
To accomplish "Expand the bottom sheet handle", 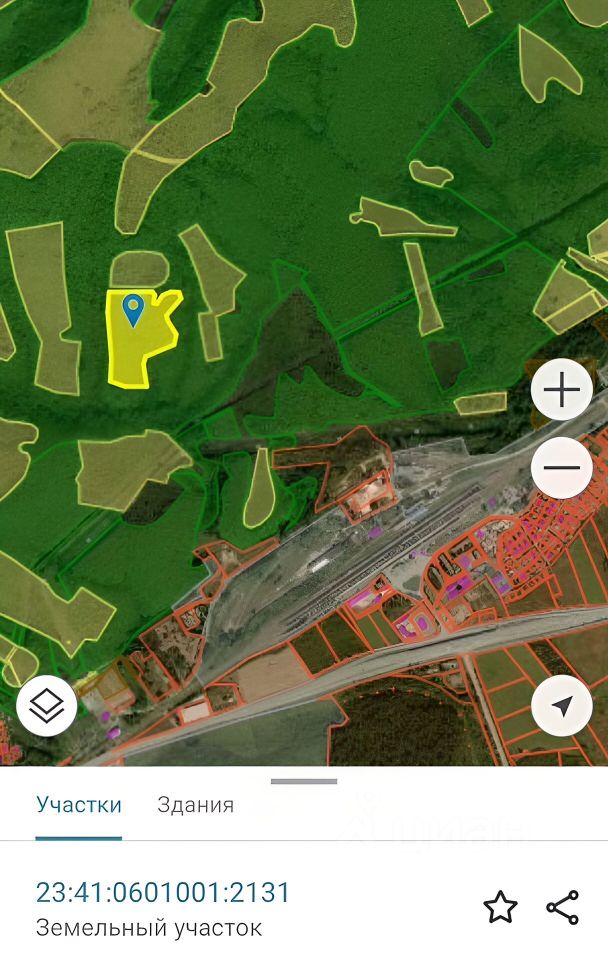I will tap(304, 781).
